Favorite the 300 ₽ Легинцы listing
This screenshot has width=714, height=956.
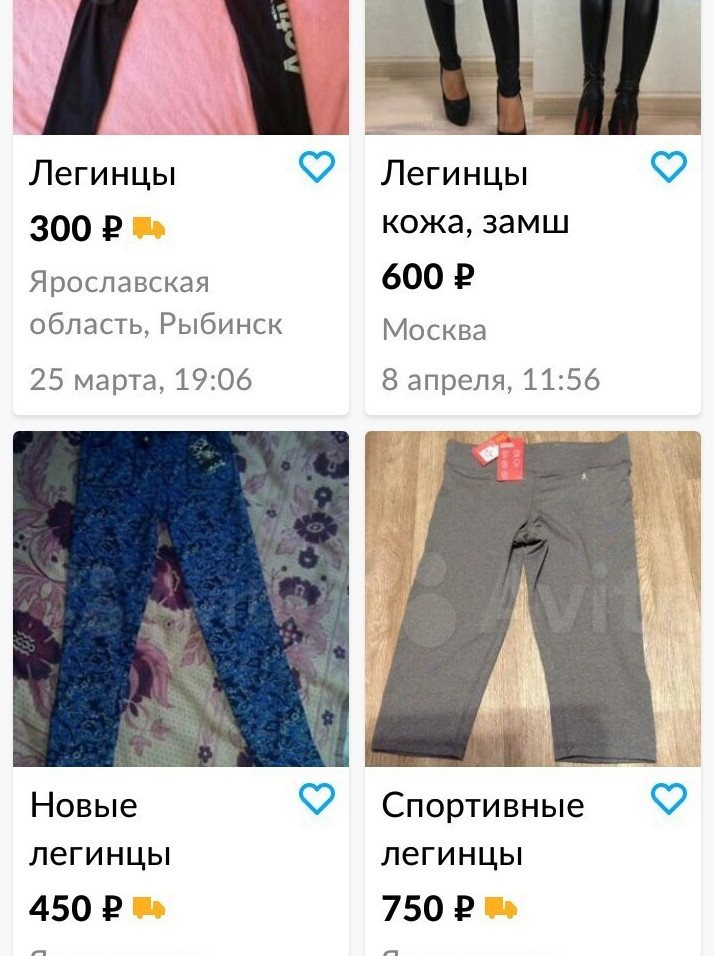pos(317,167)
